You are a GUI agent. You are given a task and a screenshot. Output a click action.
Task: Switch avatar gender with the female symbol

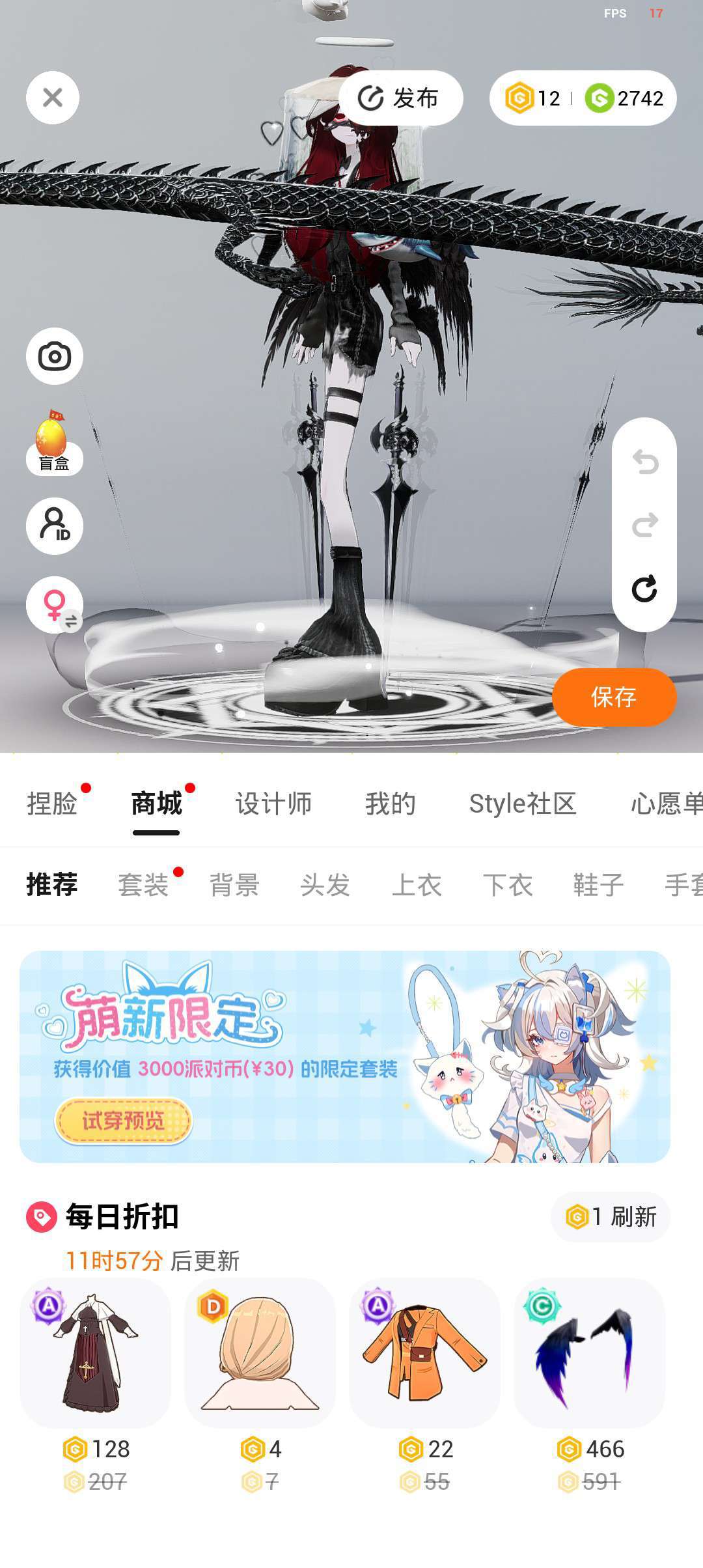55,605
